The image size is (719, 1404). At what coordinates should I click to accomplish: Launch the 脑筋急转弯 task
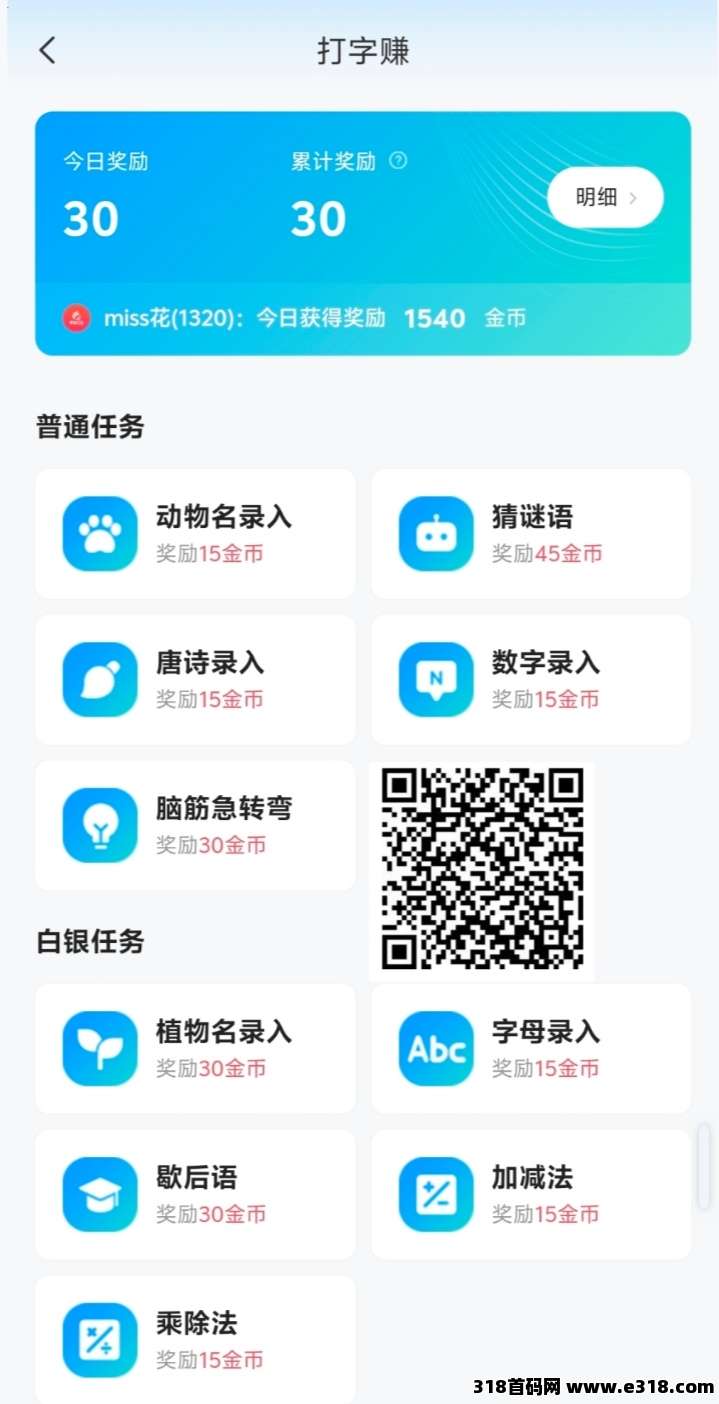point(195,826)
